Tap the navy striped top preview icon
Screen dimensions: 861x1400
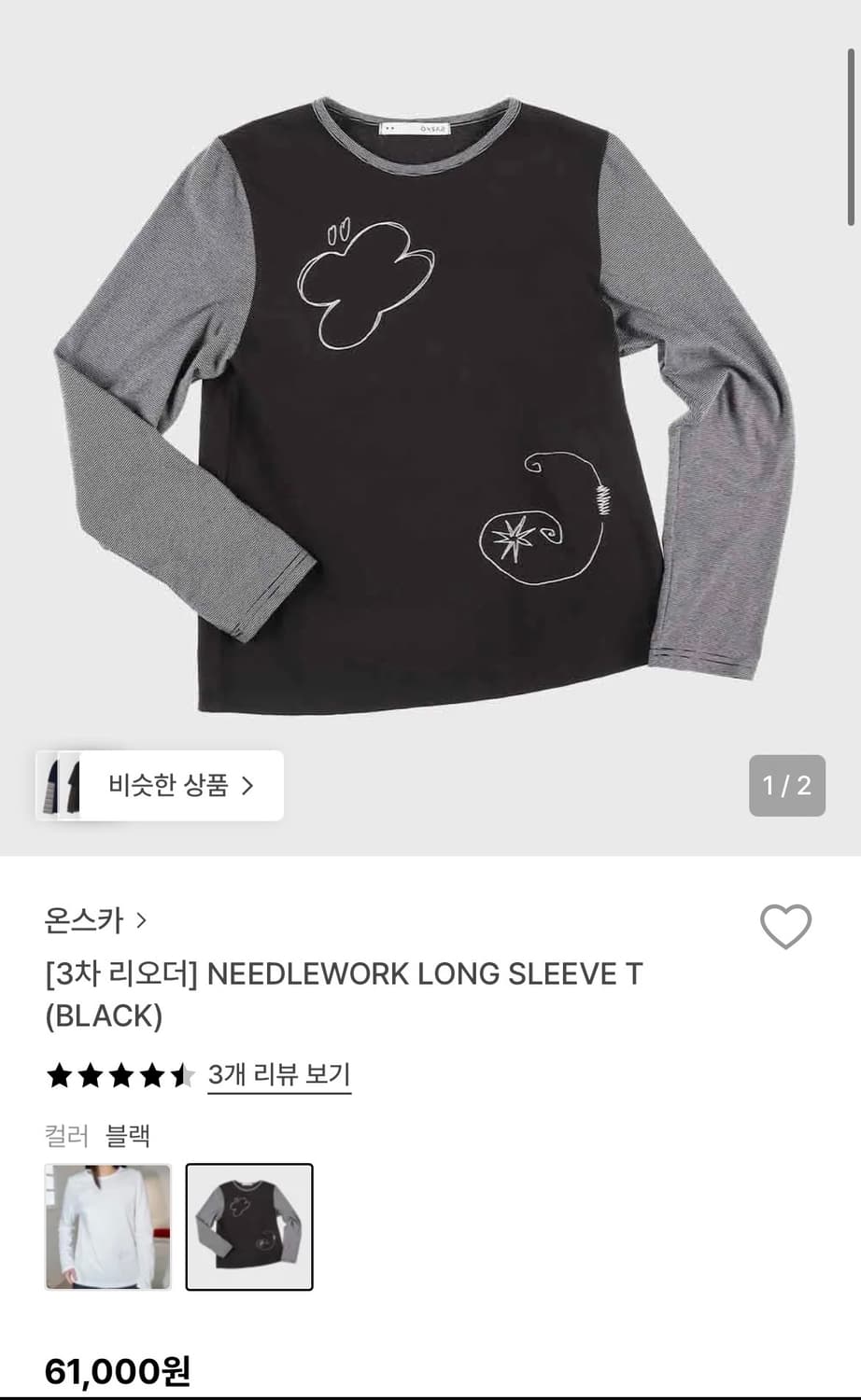pos(51,785)
